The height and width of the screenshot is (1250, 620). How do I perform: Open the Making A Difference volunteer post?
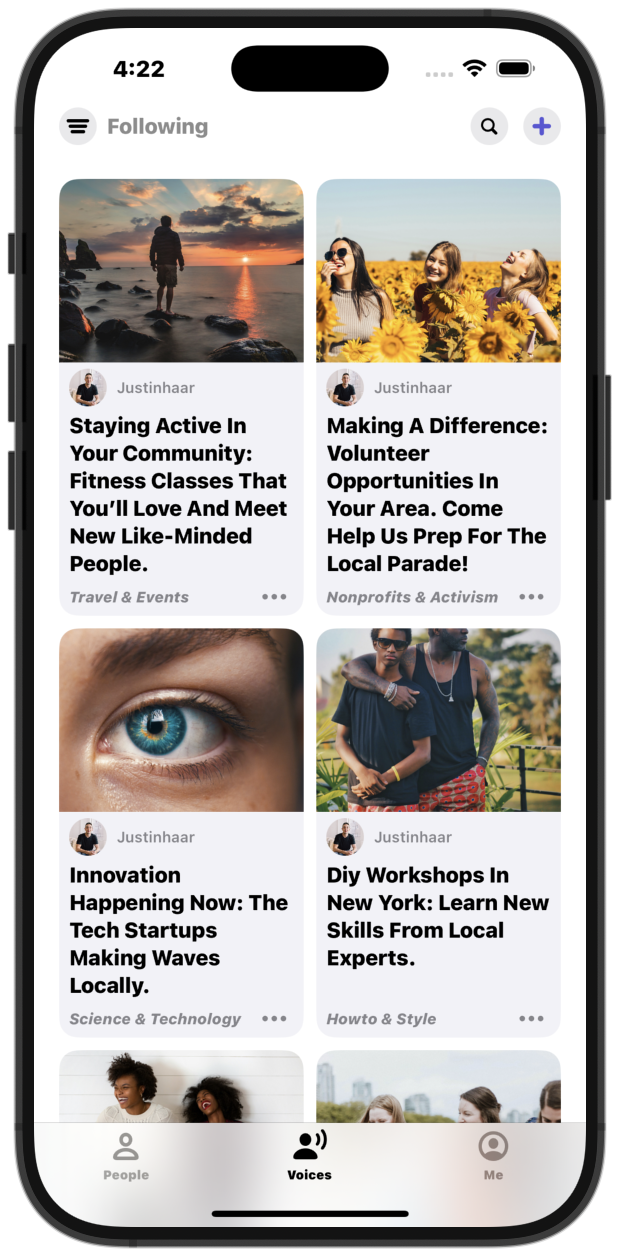pyautogui.click(x=438, y=494)
